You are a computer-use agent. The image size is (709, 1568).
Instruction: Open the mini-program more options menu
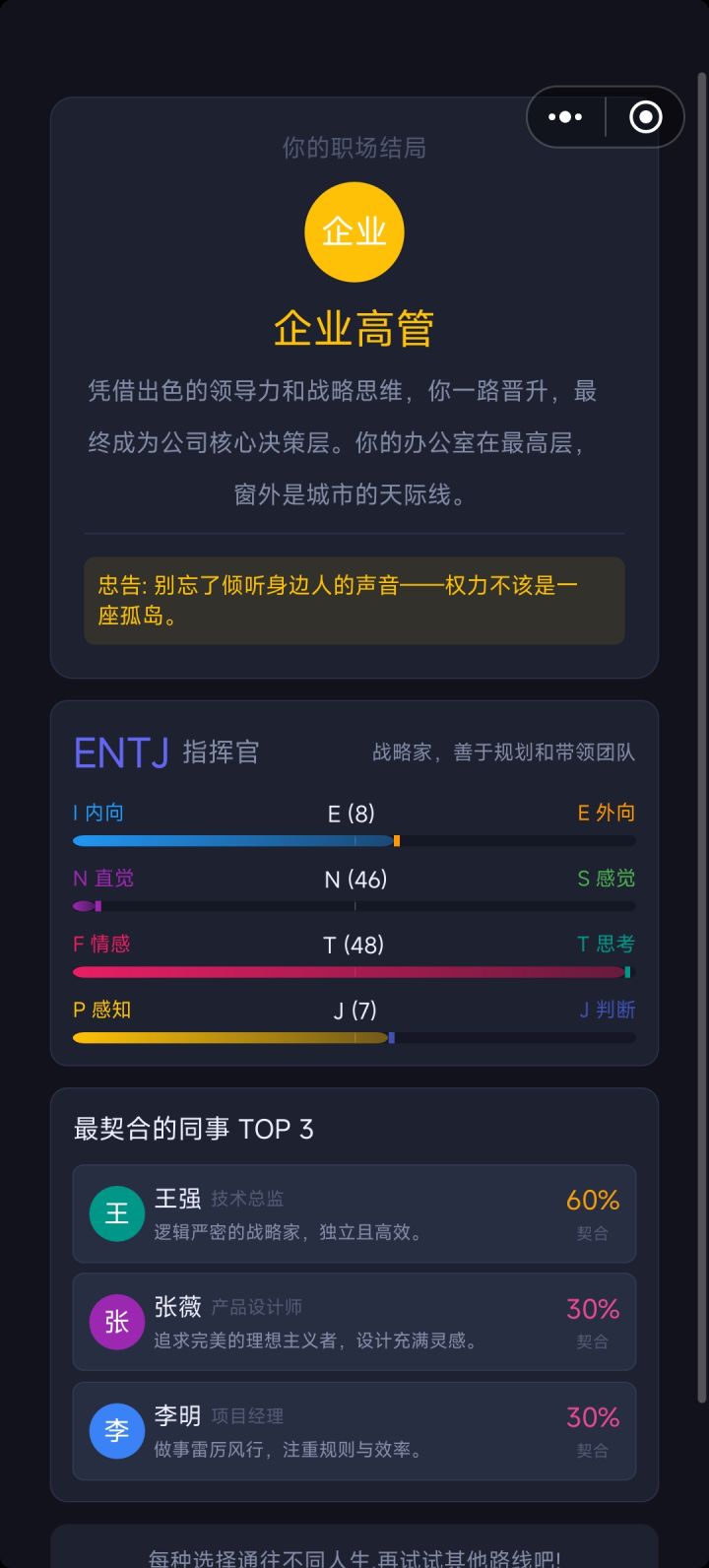pyautogui.click(x=565, y=116)
